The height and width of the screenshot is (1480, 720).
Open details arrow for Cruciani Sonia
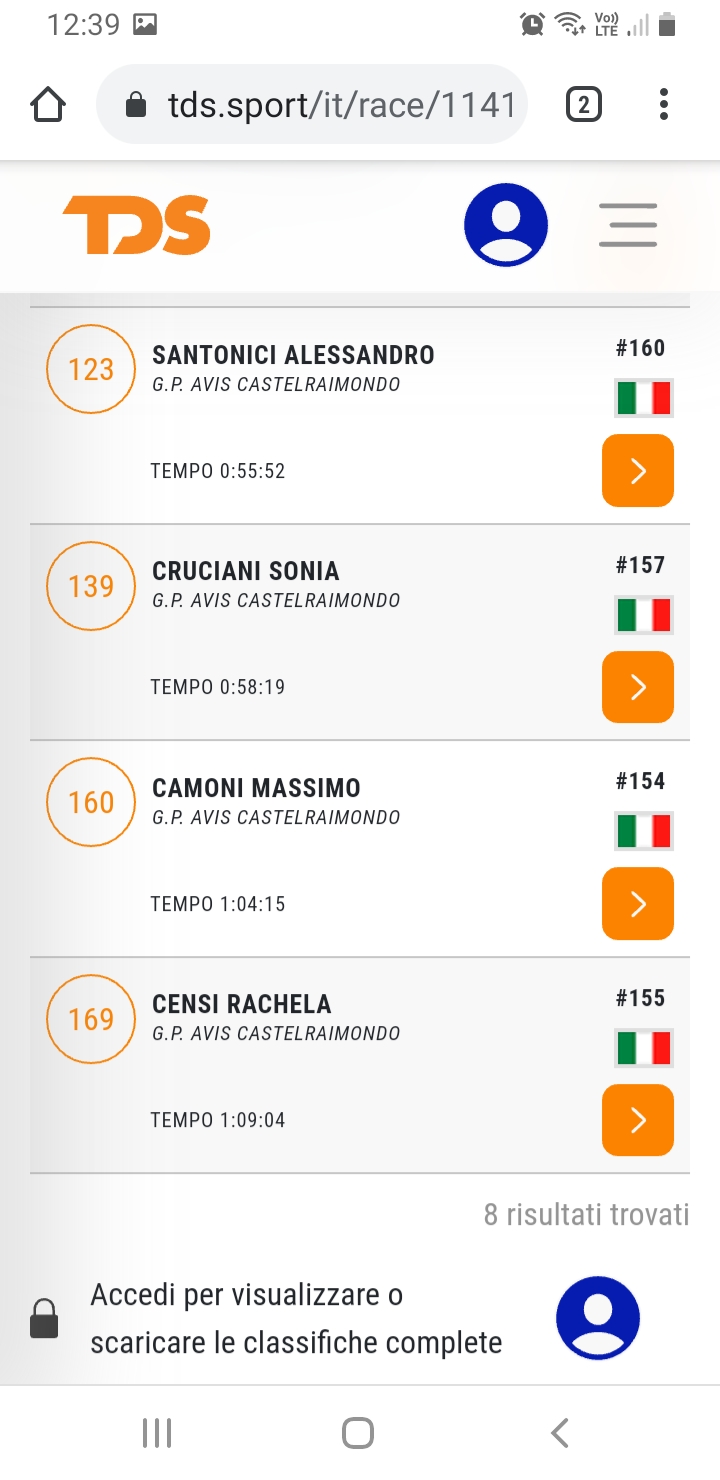(638, 687)
